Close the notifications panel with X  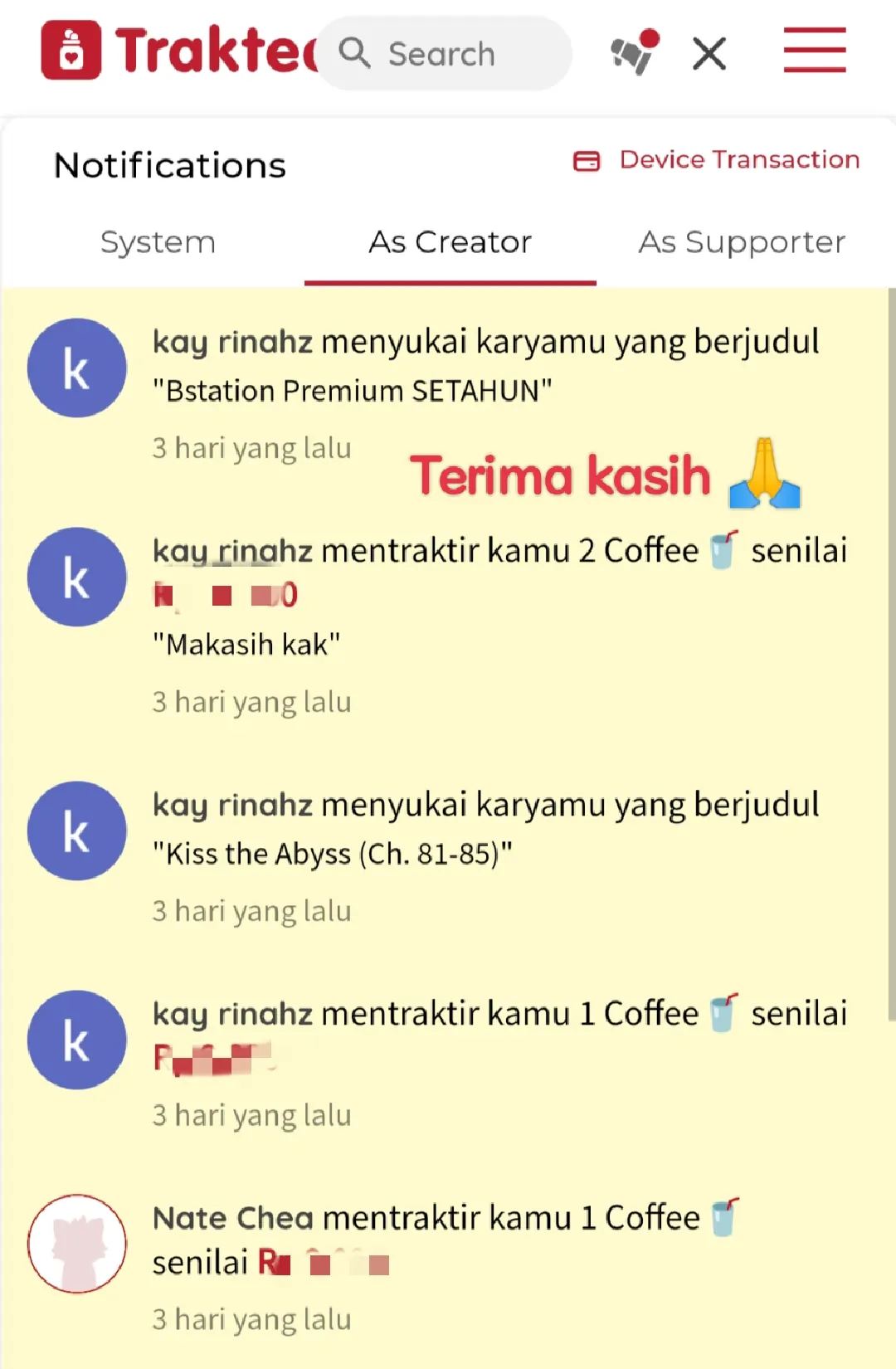709,54
